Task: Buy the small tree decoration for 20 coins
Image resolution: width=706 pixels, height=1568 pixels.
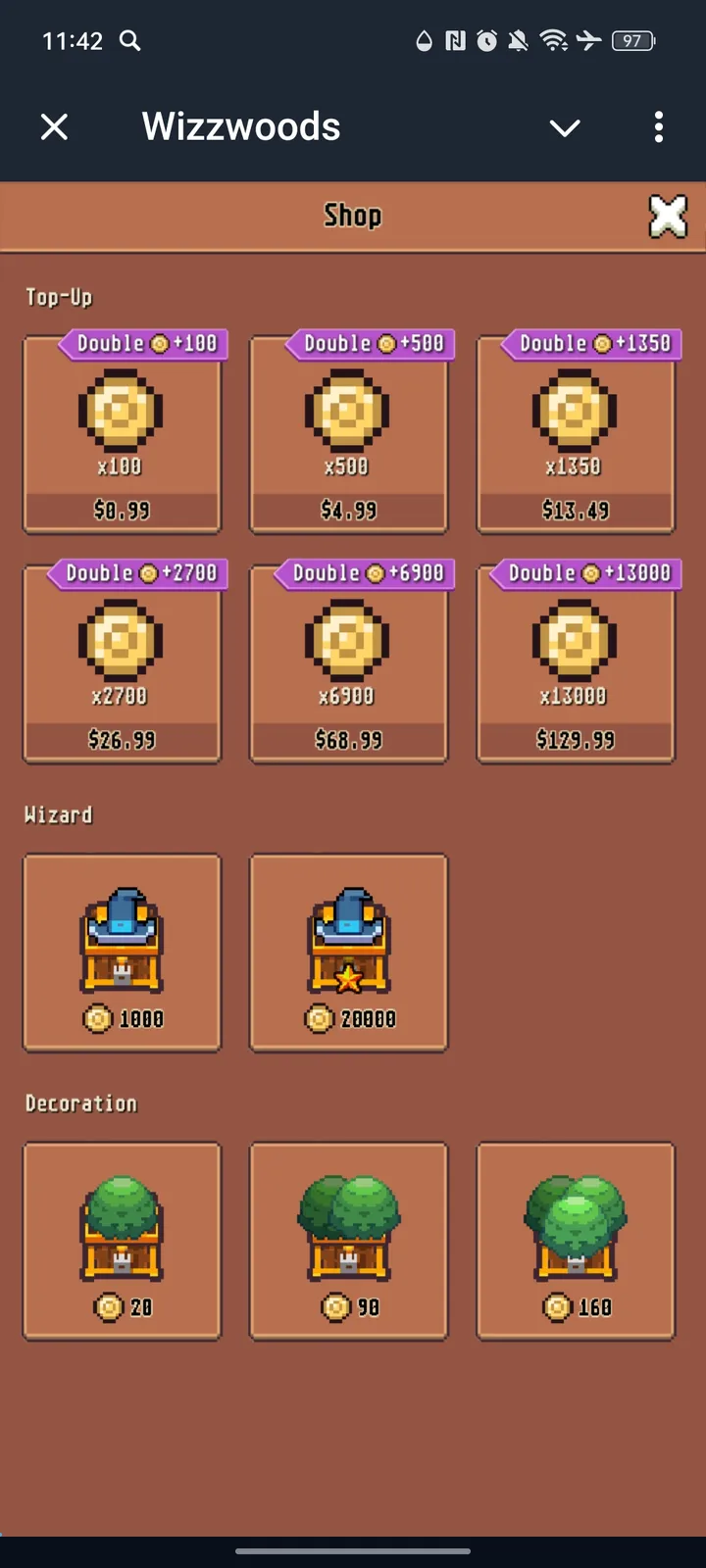Action: click(122, 1240)
